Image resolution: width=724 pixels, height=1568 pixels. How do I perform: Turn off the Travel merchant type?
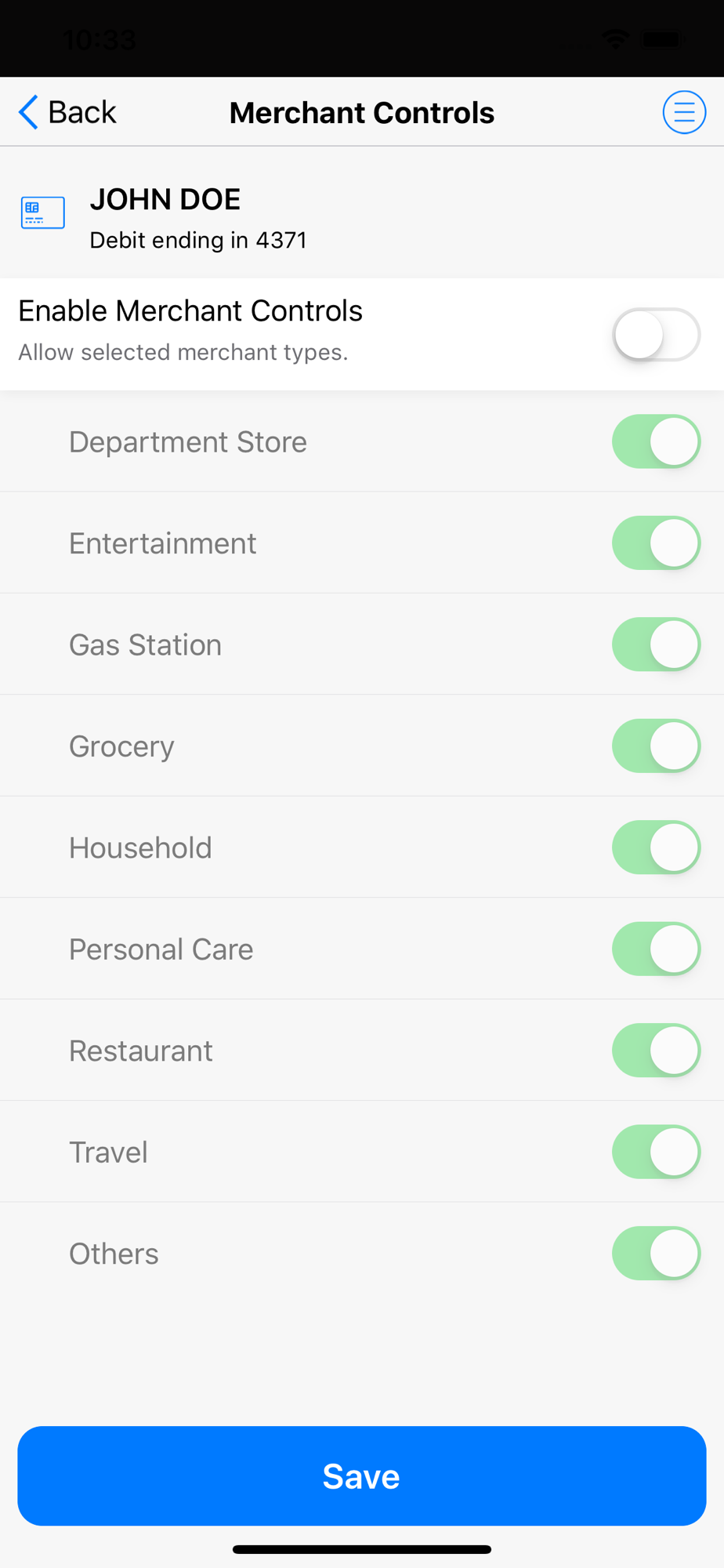coord(656,1152)
